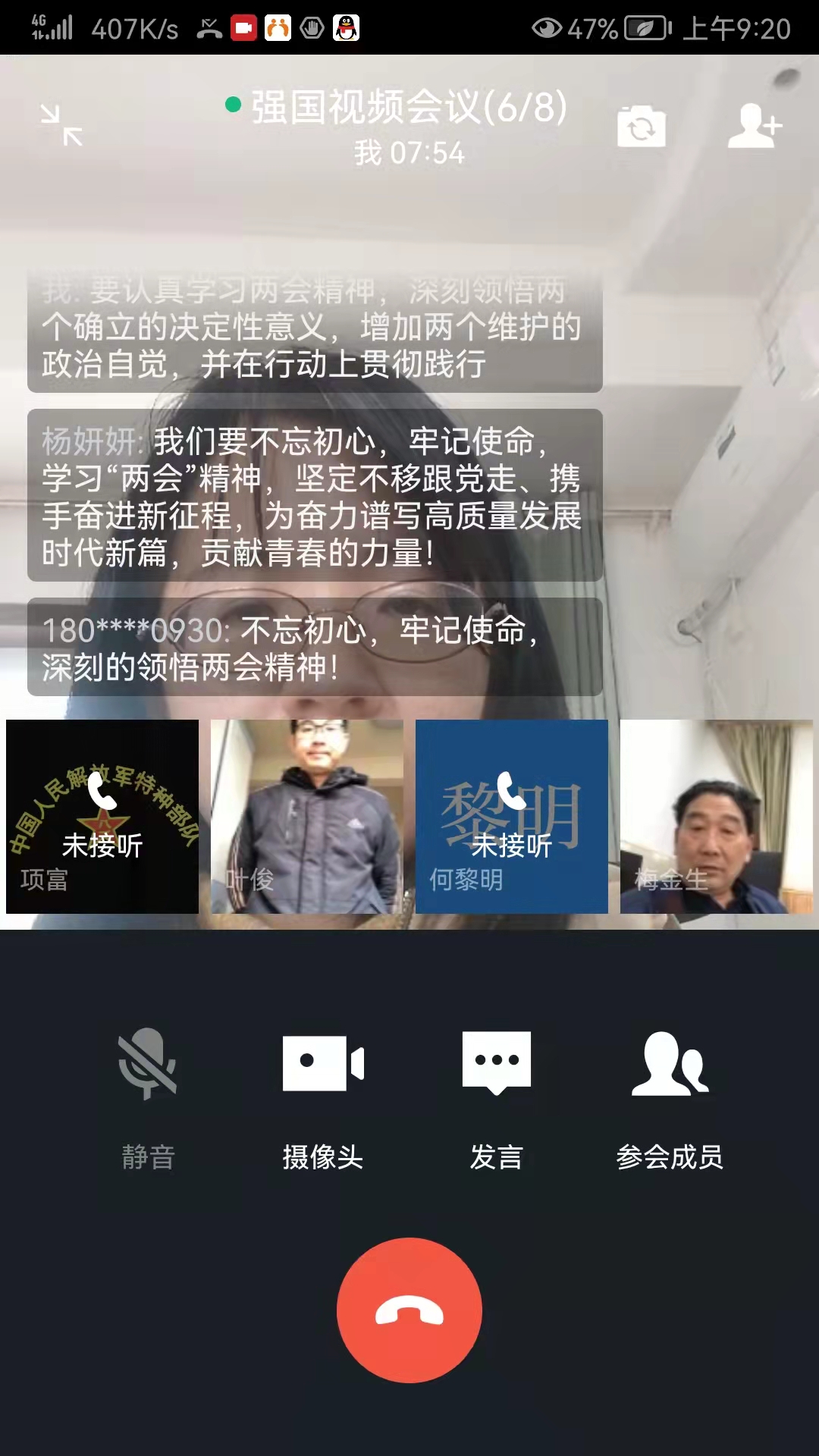The width and height of the screenshot is (819, 1456).
Task: Flip the camera view
Action: [641, 127]
